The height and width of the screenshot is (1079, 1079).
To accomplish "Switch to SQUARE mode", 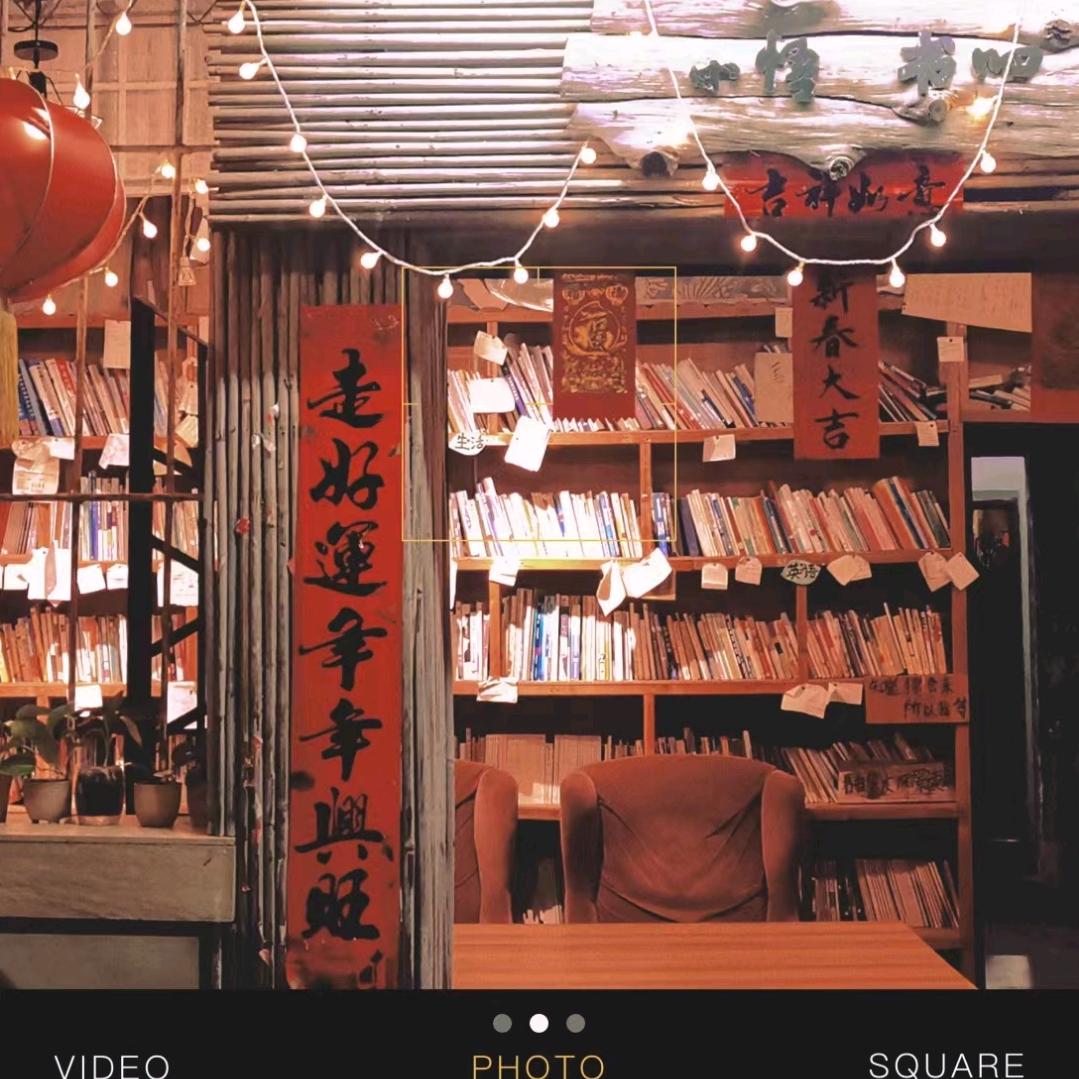I will [x=946, y=1064].
